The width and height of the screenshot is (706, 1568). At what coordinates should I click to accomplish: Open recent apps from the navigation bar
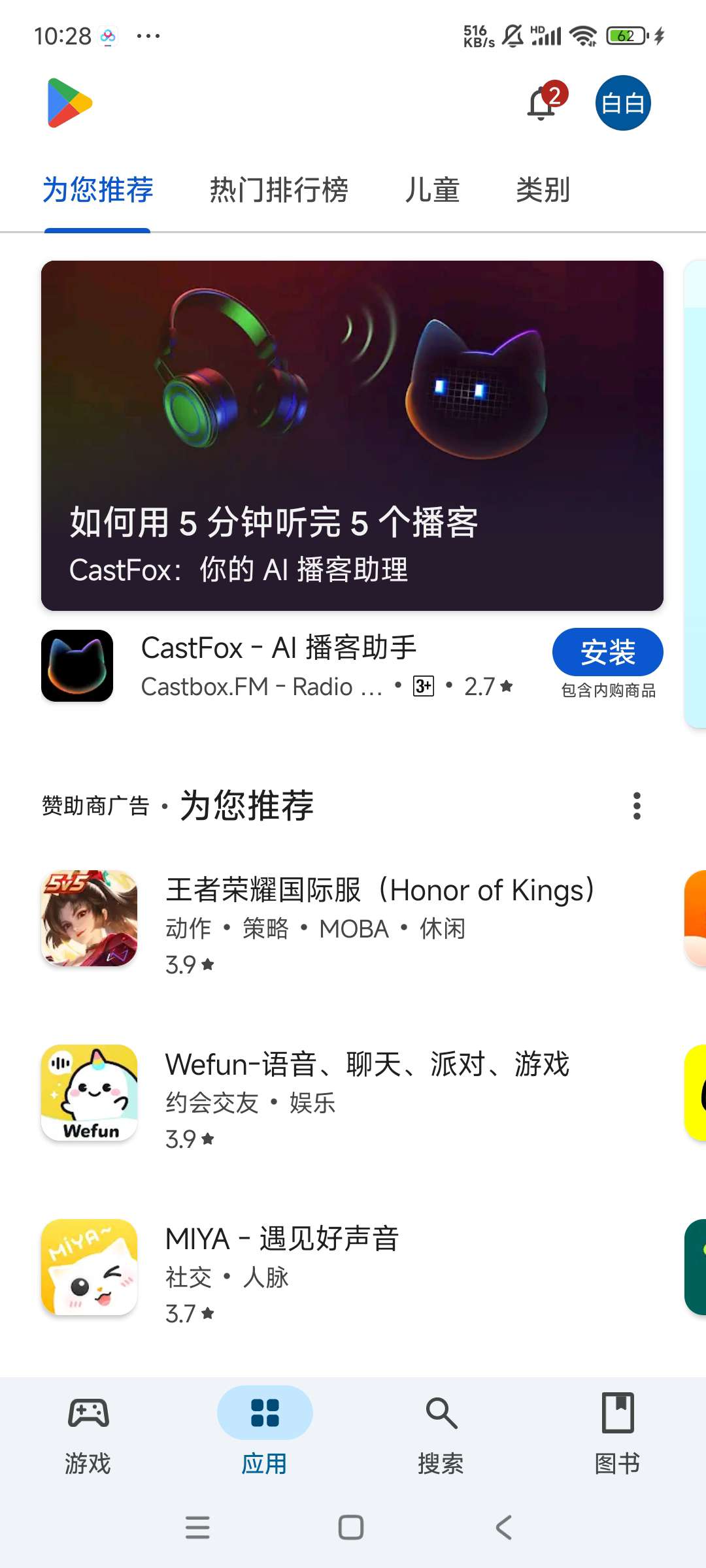click(197, 1527)
